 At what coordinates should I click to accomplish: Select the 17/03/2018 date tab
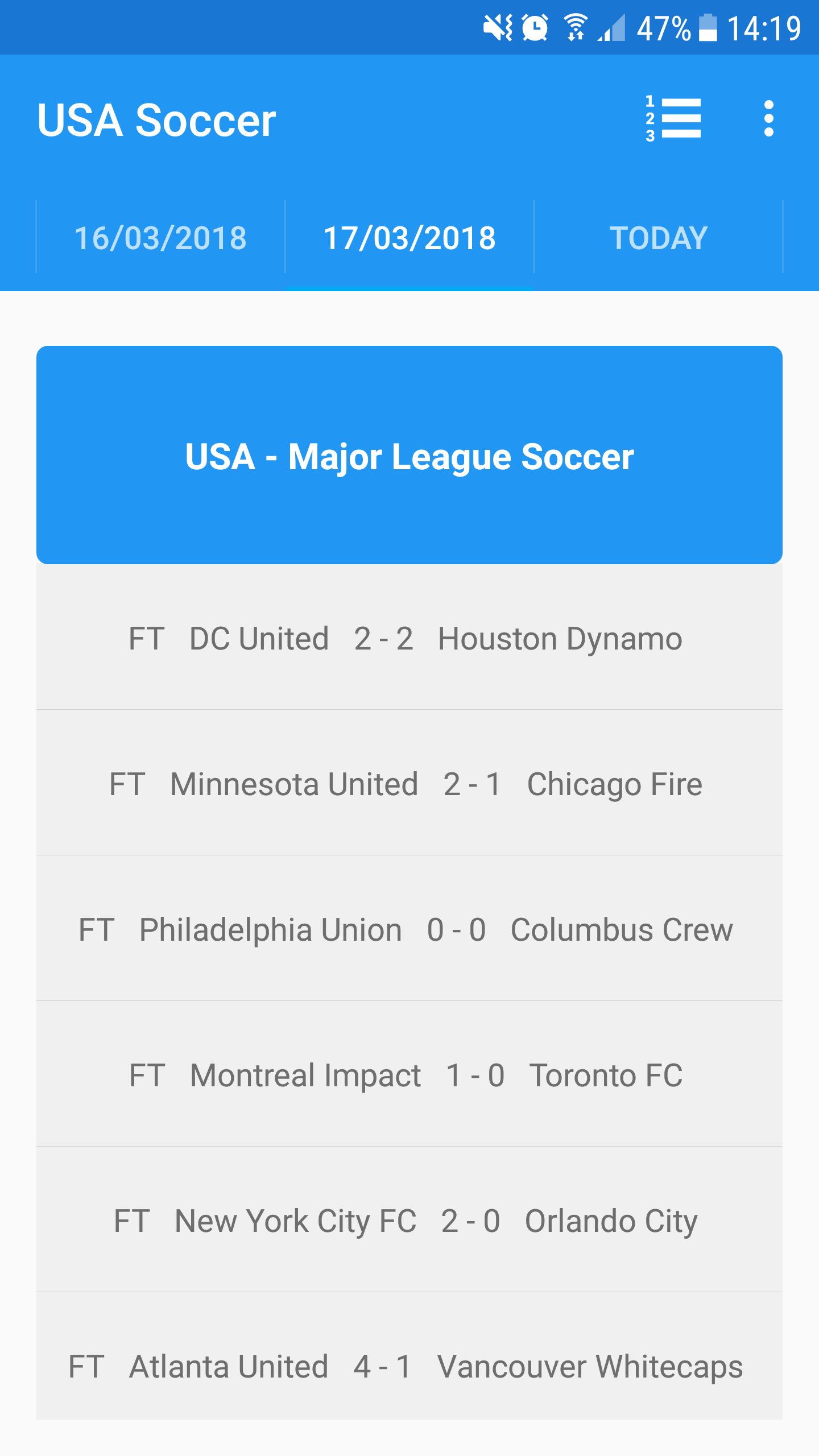[409, 238]
